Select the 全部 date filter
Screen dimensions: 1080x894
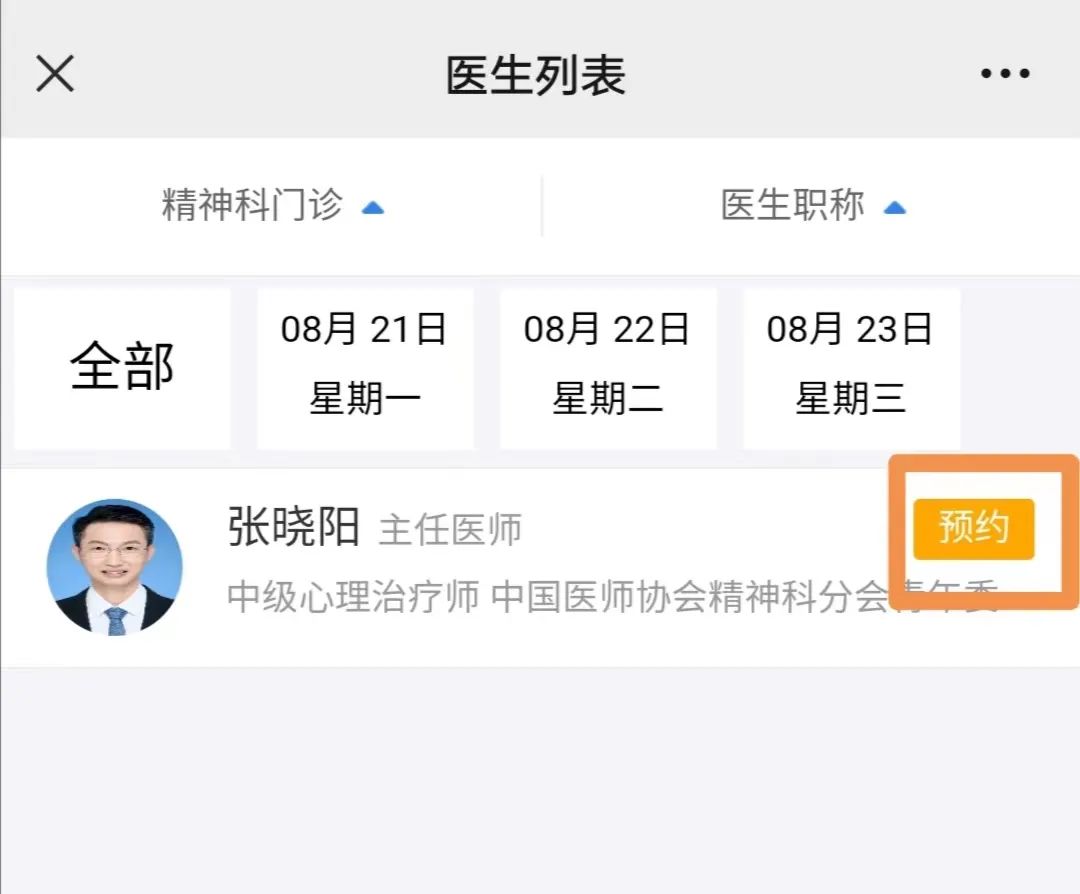[x=122, y=368]
